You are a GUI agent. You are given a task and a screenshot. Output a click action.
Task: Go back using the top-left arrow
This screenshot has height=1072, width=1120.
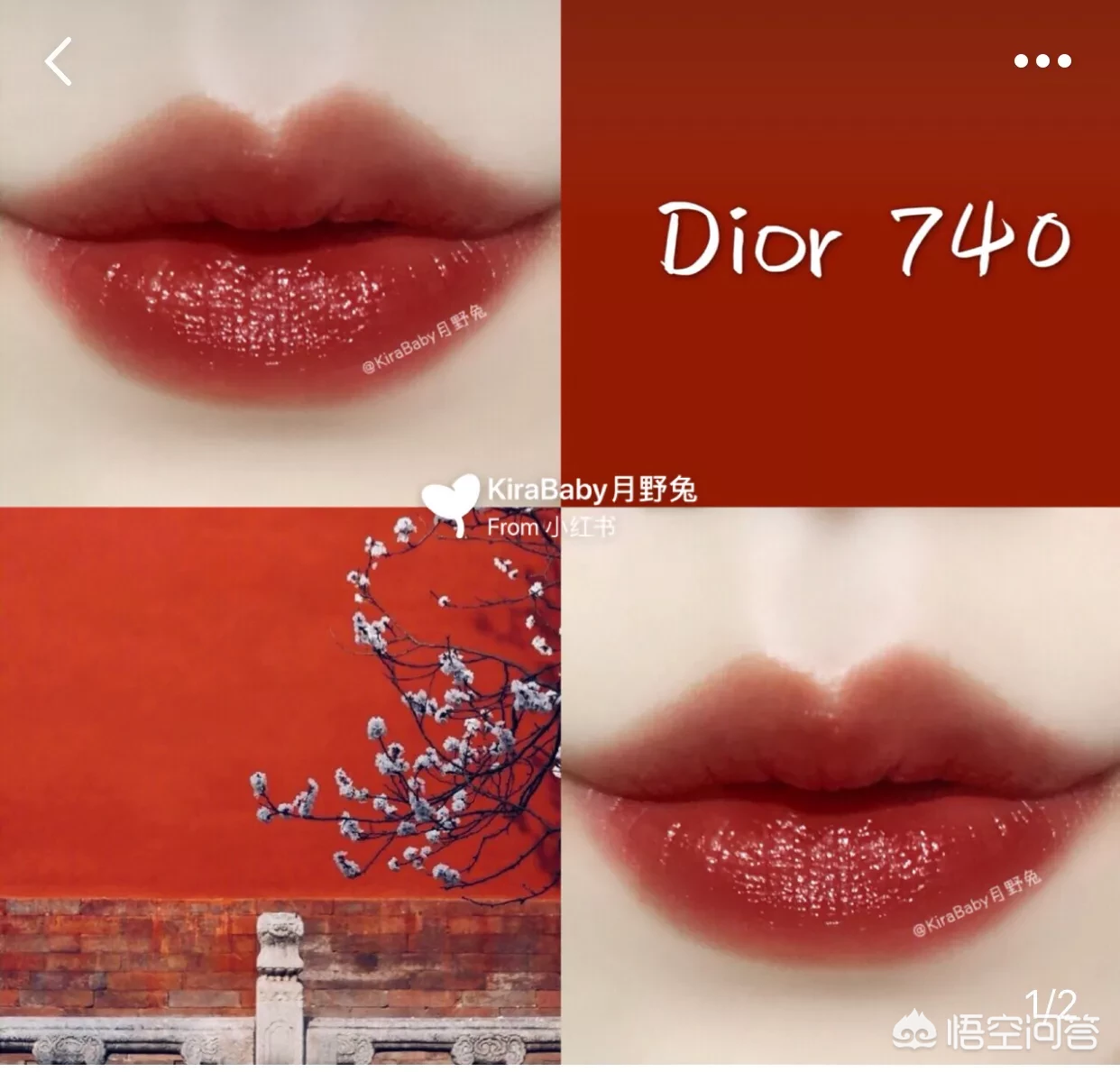click(x=59, y=61)
